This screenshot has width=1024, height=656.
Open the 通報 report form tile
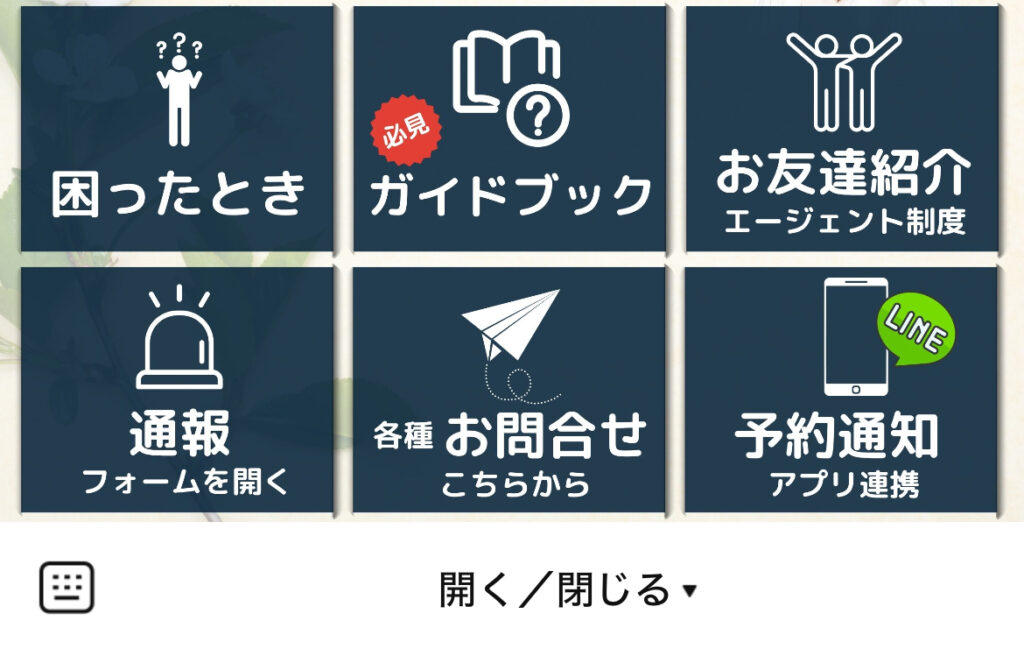pyautogui.click(x=177, y=390)
